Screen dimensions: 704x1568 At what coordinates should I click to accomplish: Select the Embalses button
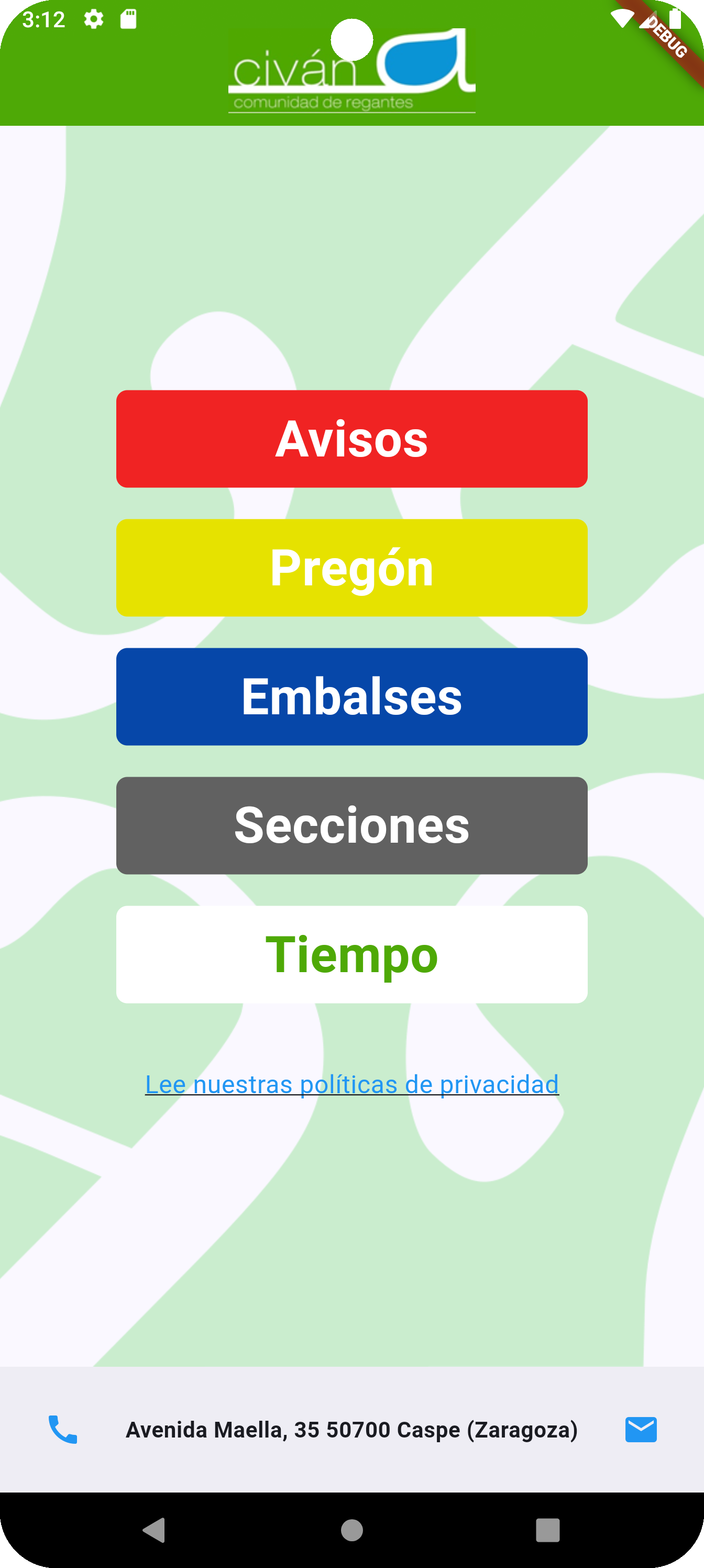coord(351,696)
